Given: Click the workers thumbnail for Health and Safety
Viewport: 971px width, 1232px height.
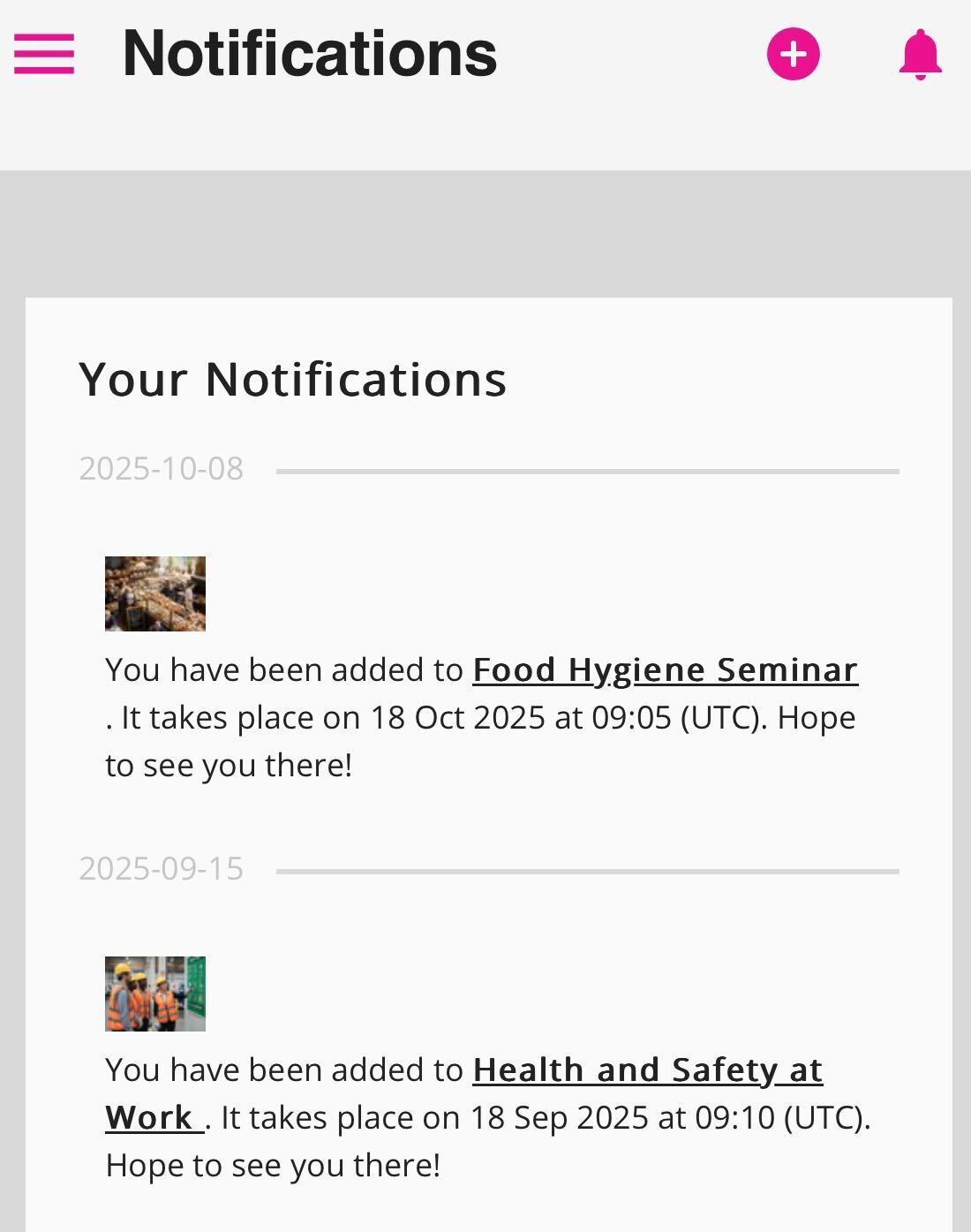Looking at the screenshot, I should (154, 993).
